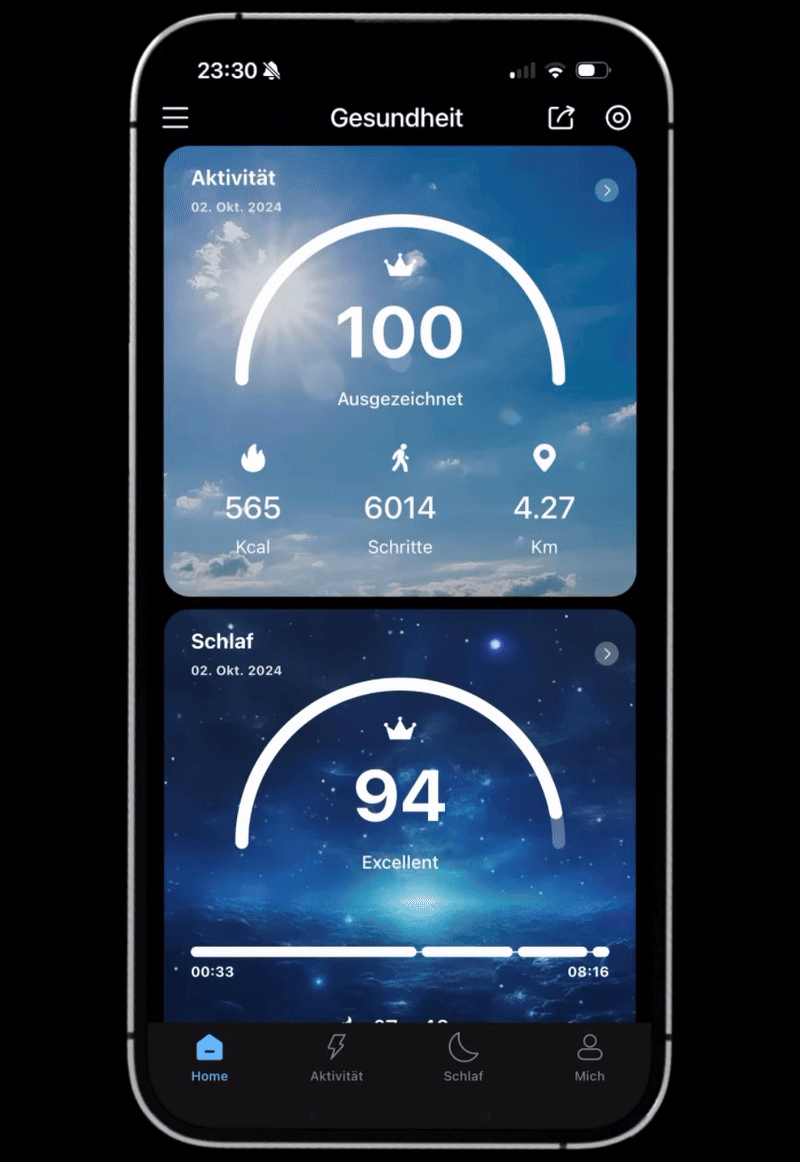This screenshot has height=1162, width=800.
Task: Open the hamburger drawer menu
Action: tap(176, 118)
